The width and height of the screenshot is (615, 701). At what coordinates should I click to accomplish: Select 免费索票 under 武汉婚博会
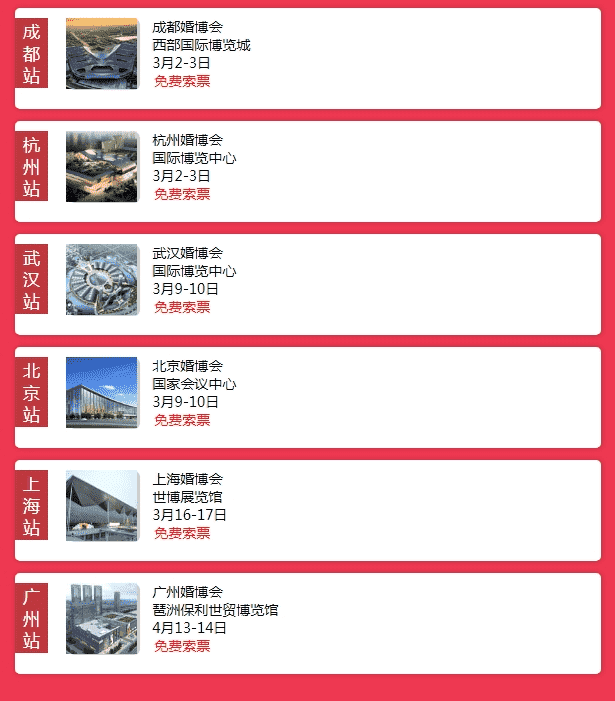pyautogui.click(x=182, y=307)
